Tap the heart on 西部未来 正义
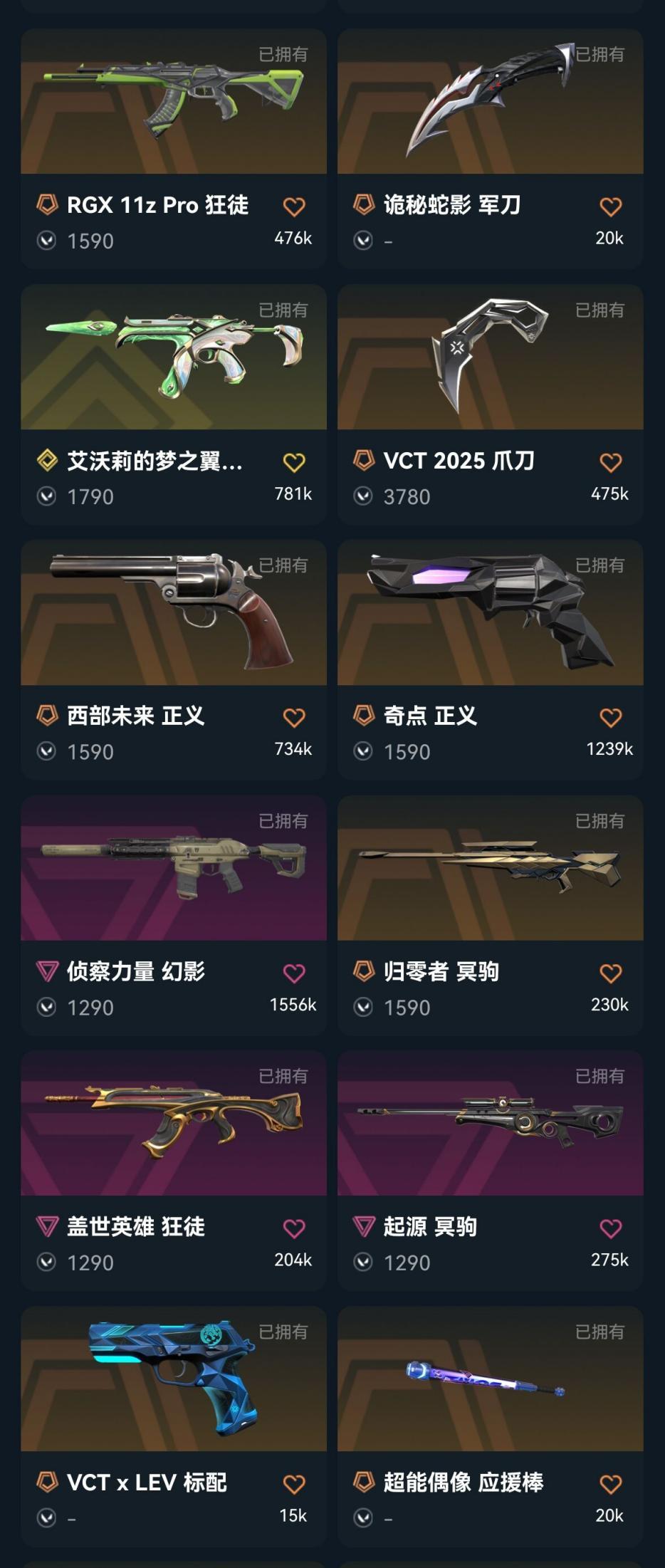 tap(294, 717)
